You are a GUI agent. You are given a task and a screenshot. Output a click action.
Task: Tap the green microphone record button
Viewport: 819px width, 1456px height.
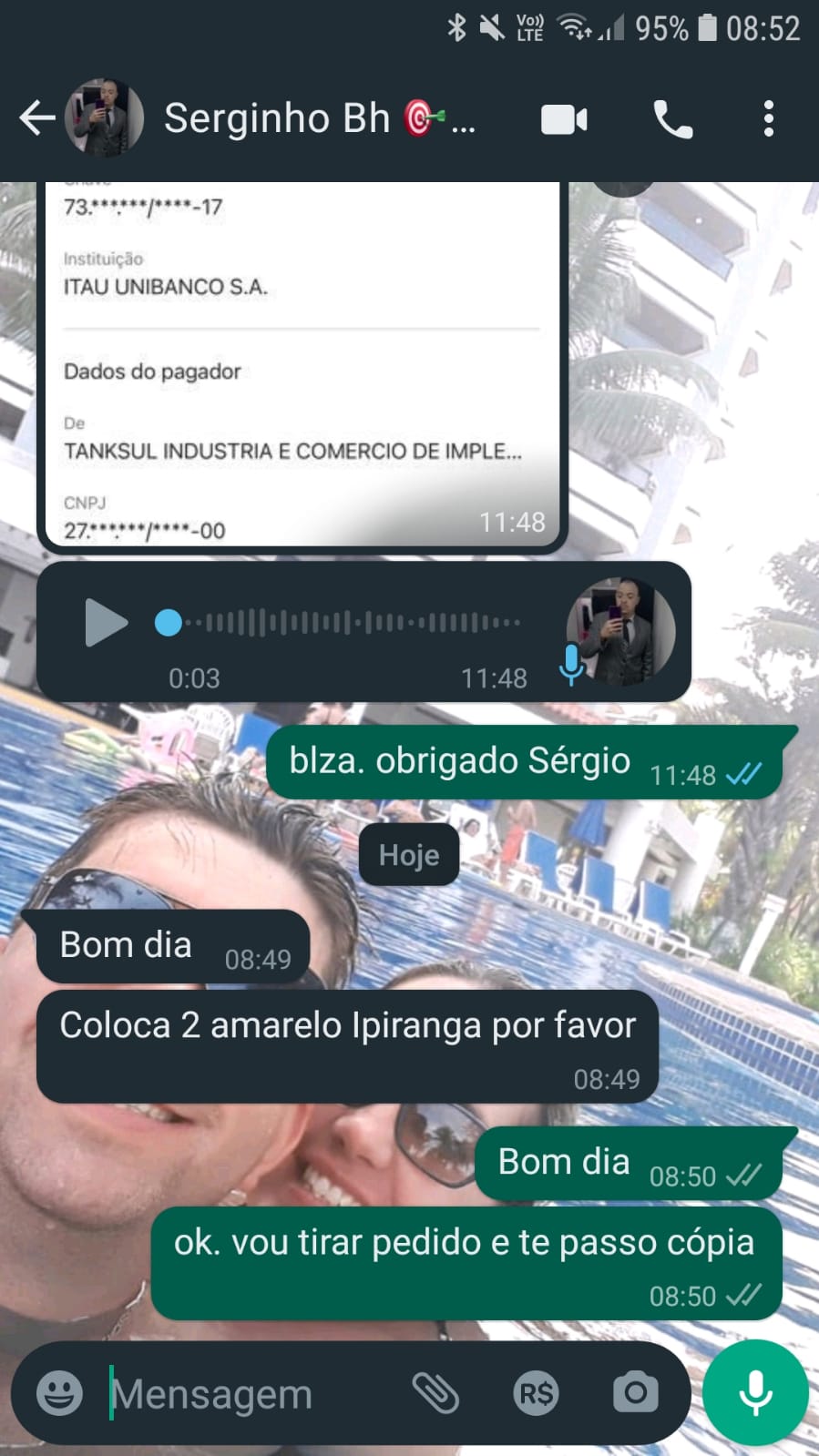coord(755,1392)
